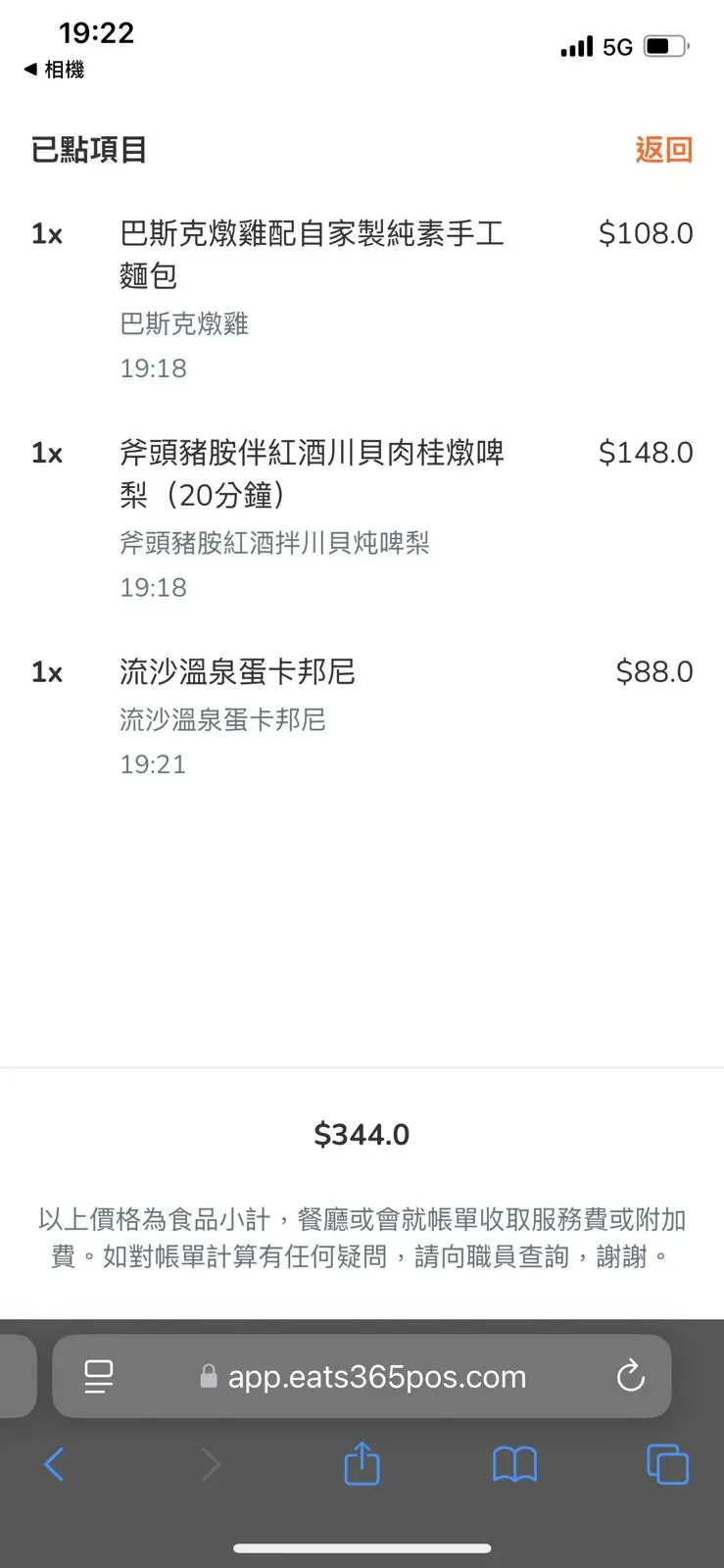724x1568 pixels.
Task: Tap the orange 返回 return link
Action: point(663,150)
